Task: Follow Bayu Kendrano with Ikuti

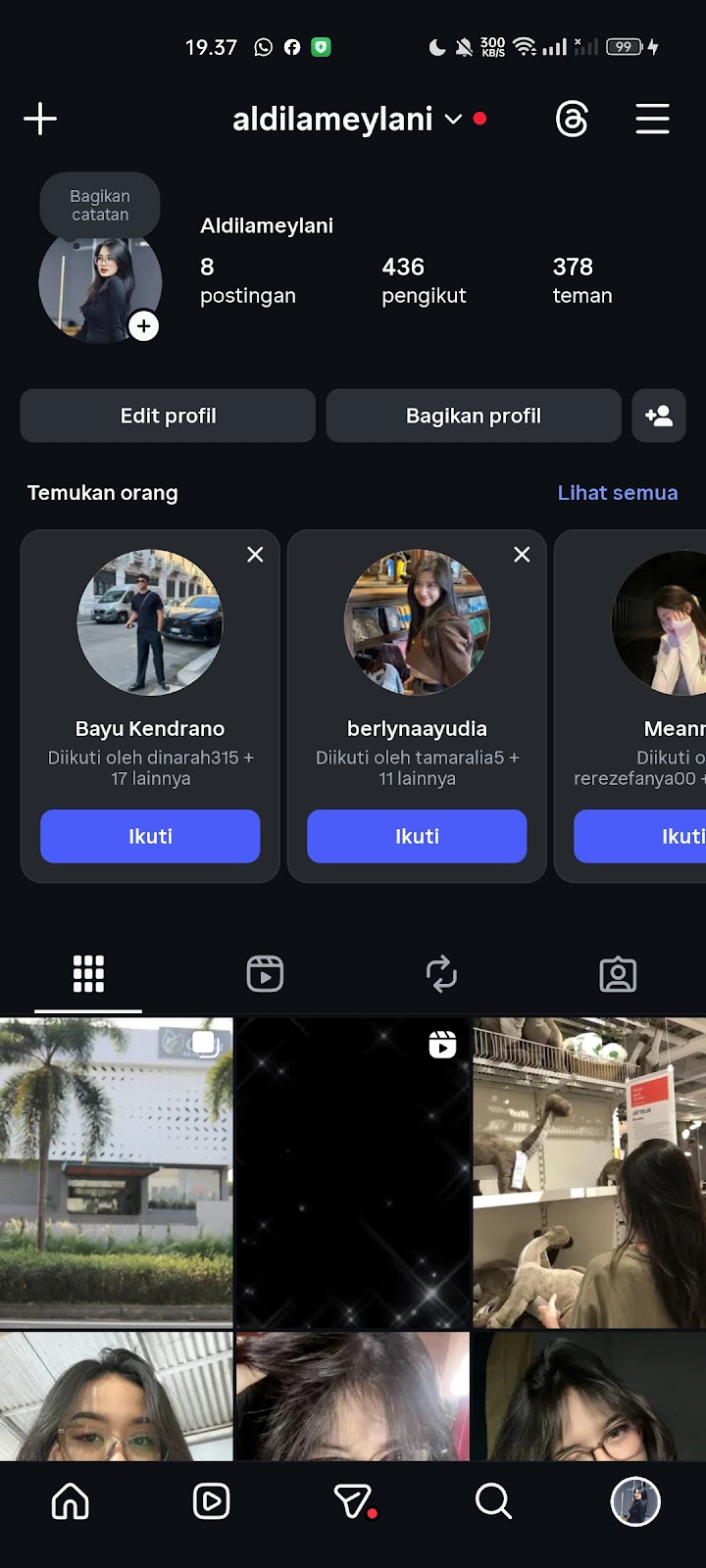Action: (x=150, y=836)
